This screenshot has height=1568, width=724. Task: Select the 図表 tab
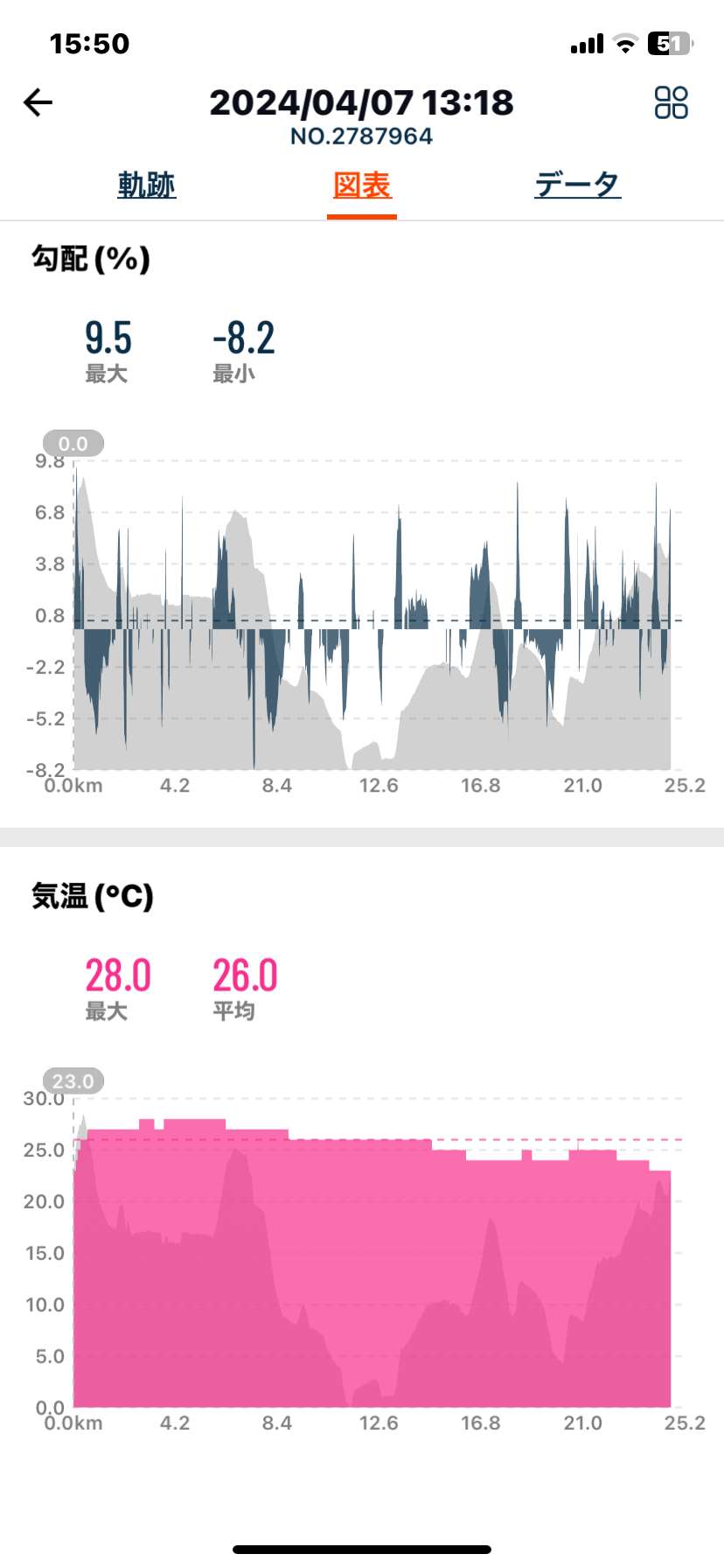[362, 185]
